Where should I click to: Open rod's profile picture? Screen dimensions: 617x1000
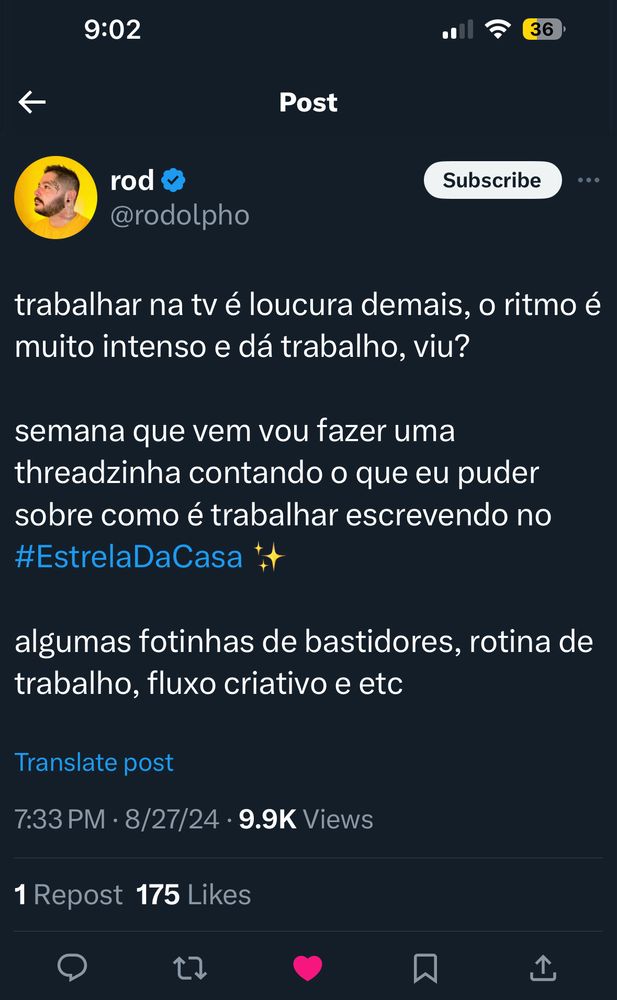[x=55, y=197]
